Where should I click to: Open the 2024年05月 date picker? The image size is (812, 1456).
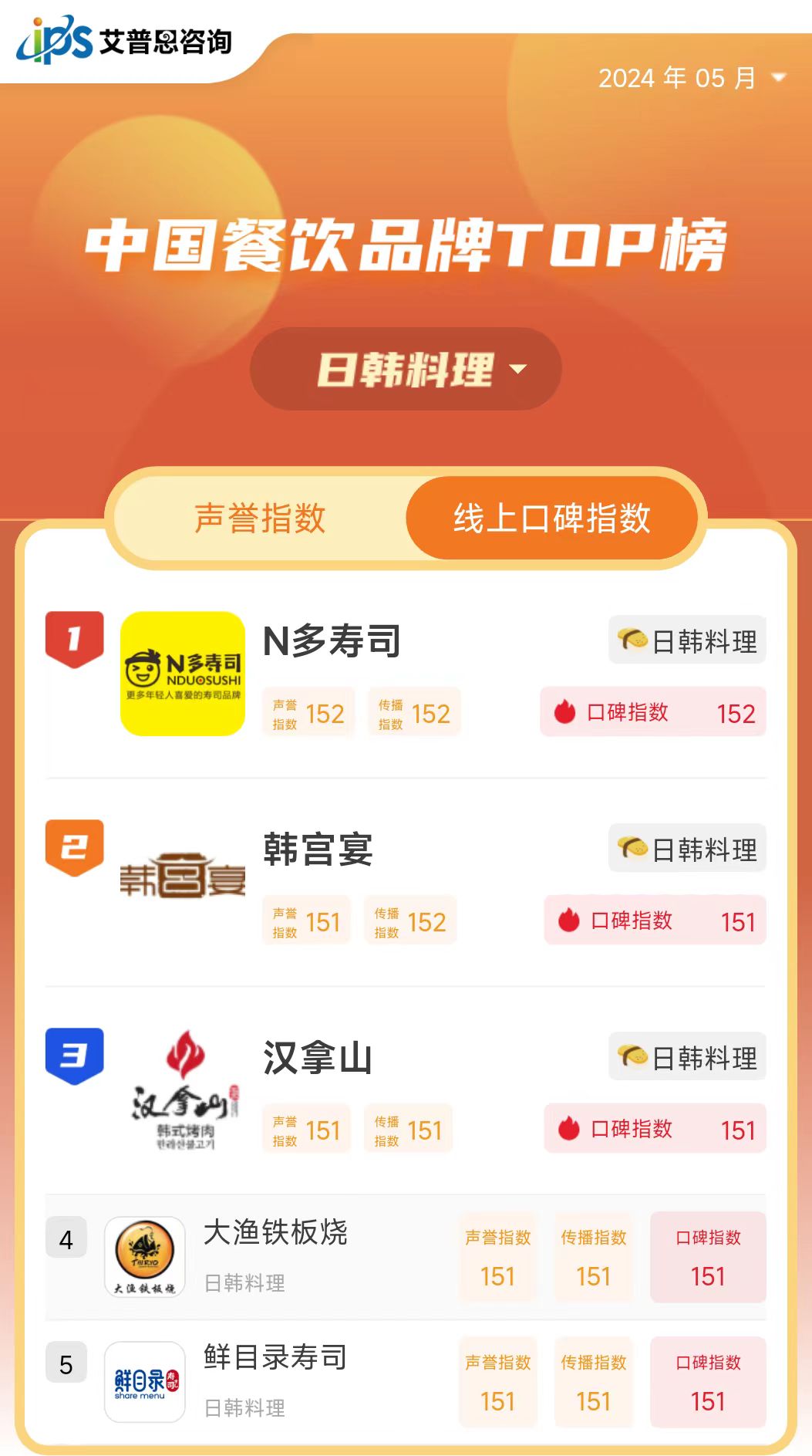691,78
